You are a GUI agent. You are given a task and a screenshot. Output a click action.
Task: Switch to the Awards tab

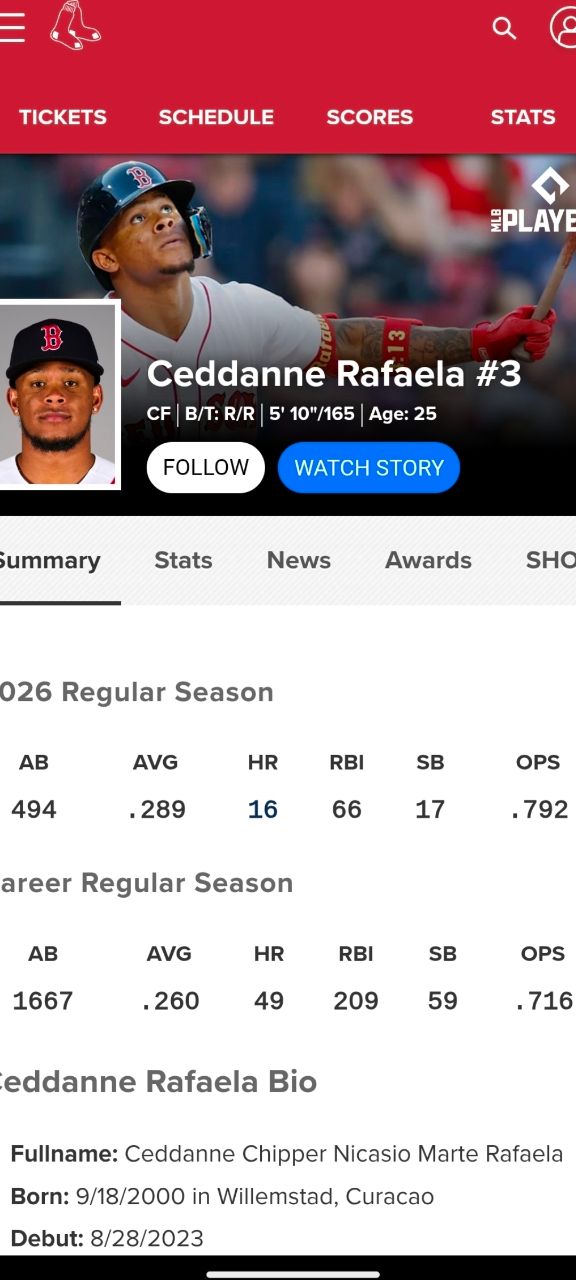click(428, 560)
